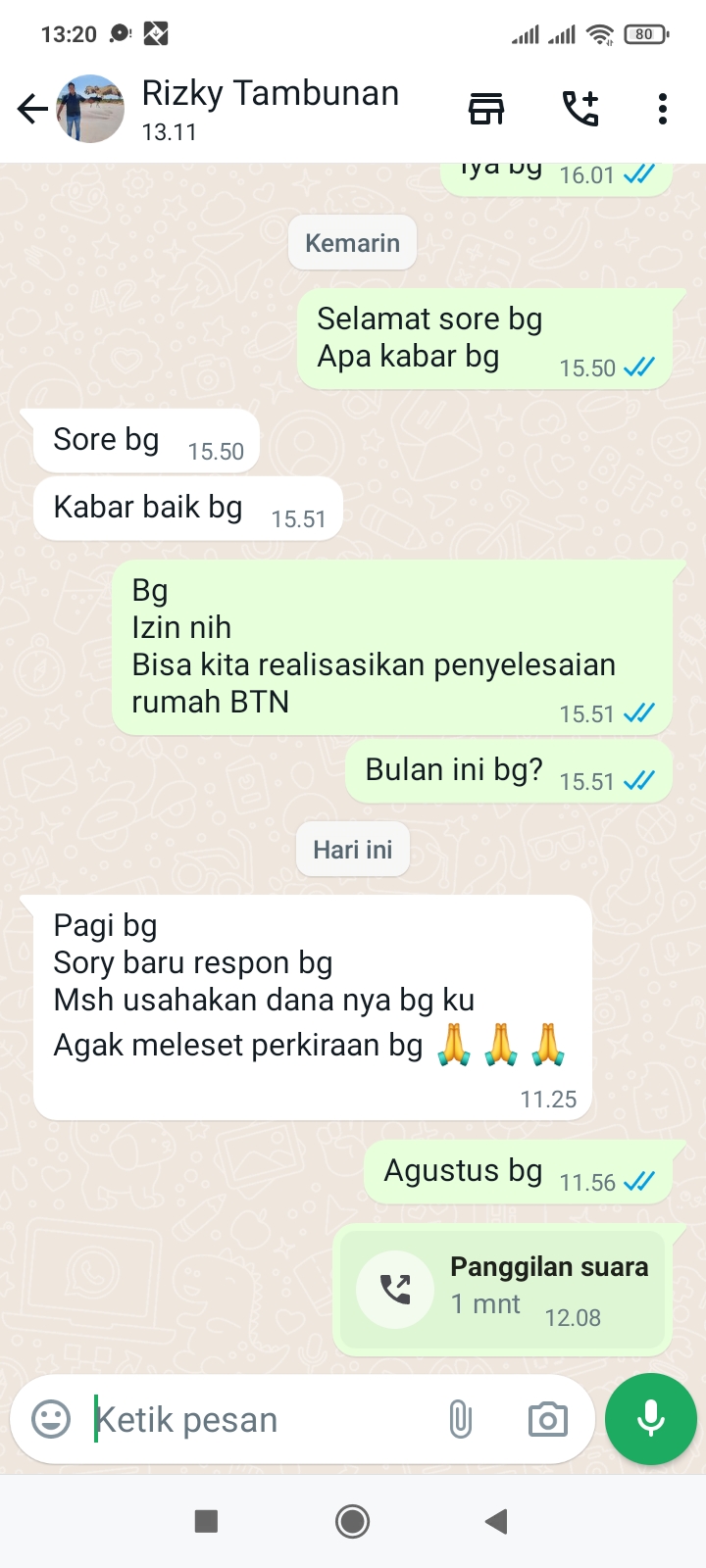
Task: Open the camera from the message bar
Action: click(x=547, y=1419)
